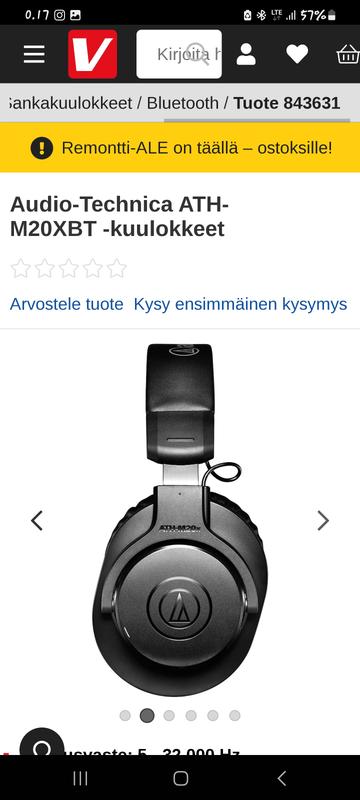Tap the Kirjoita search field
The image size is (360, 800).
click(x=179, y=54)
